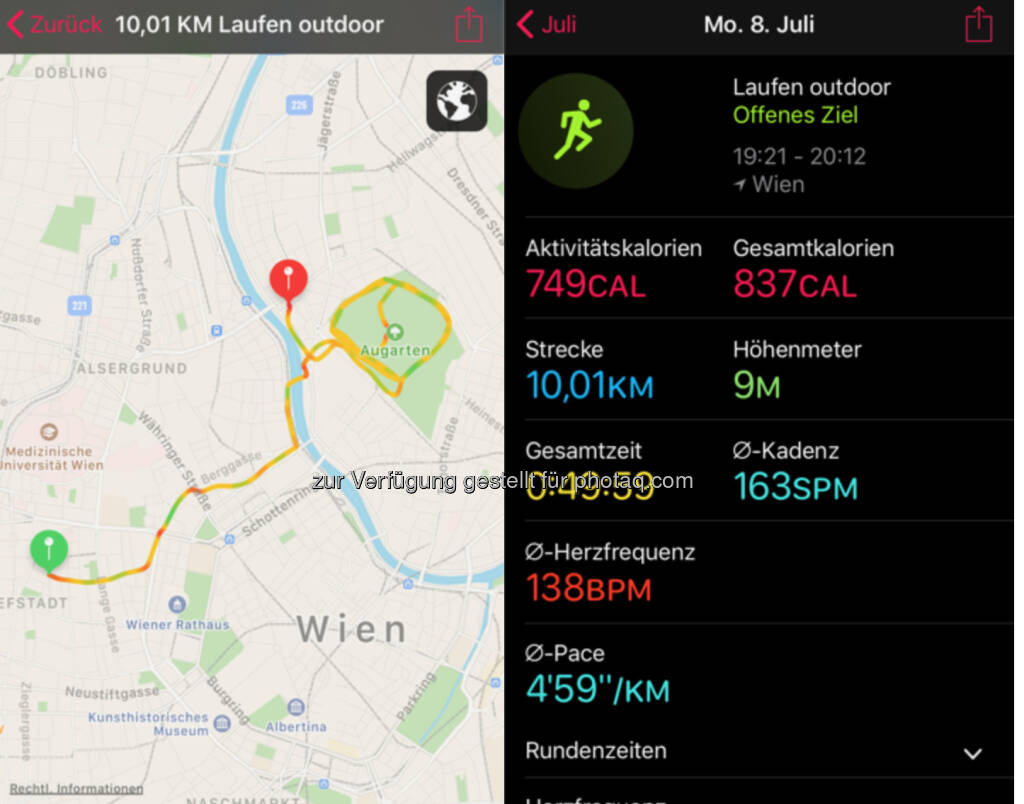Go back via the Zurück button
Screen dimensions: 1024x804
[56, 25]
